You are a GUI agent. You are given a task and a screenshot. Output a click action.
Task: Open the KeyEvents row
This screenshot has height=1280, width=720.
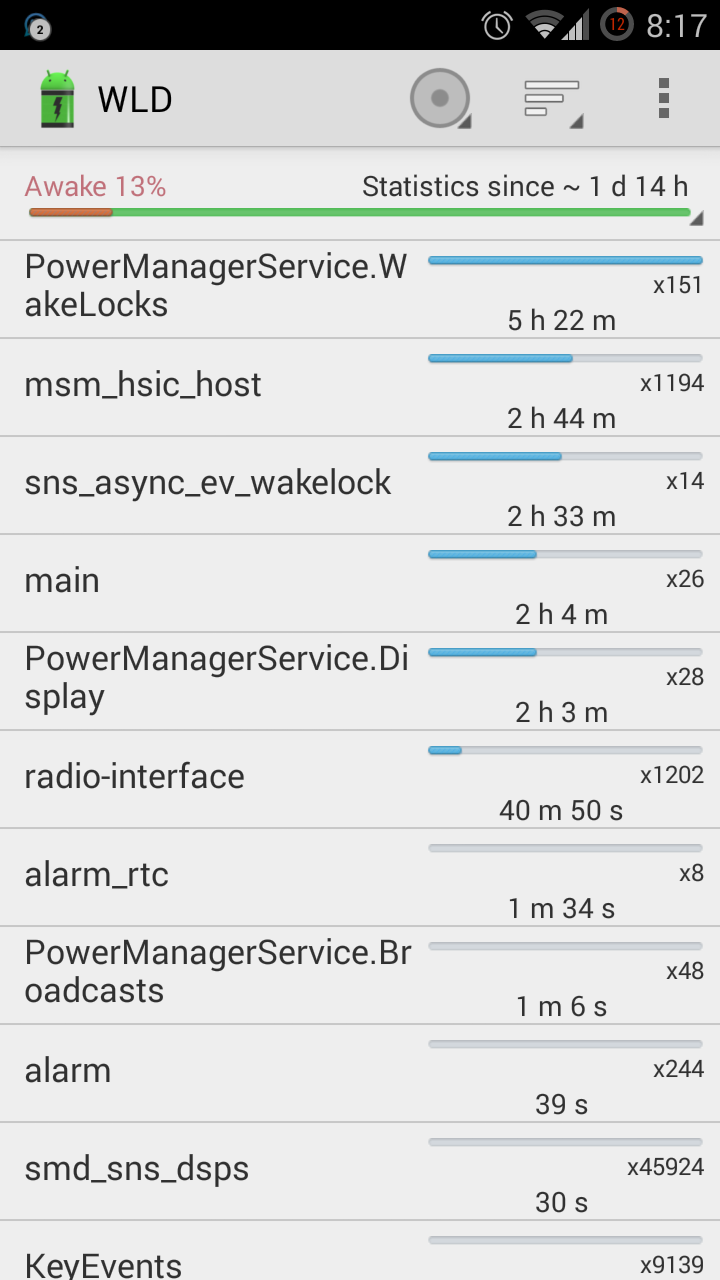click(360, 1252)
